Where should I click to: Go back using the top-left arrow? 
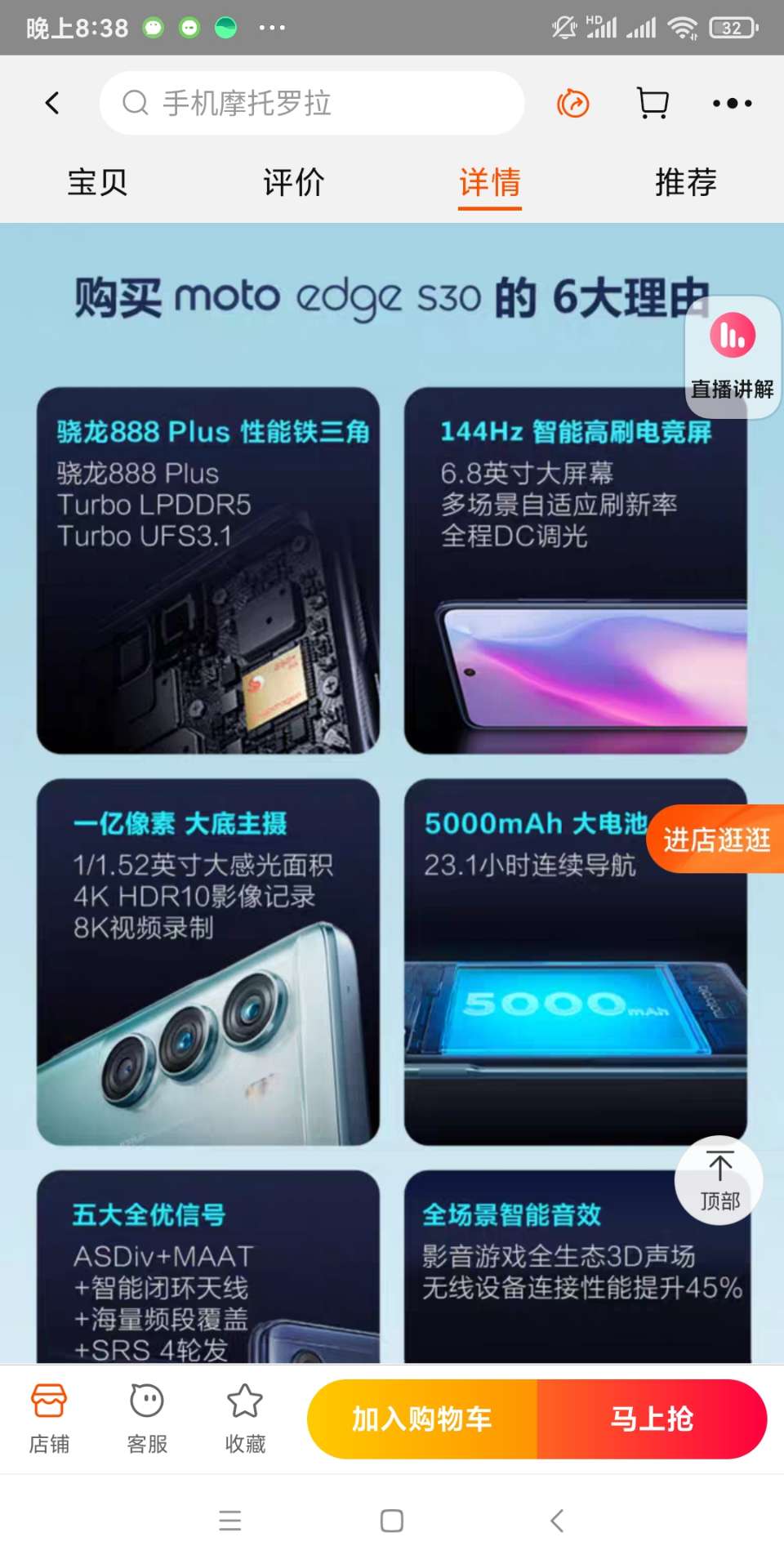(53, 103)
